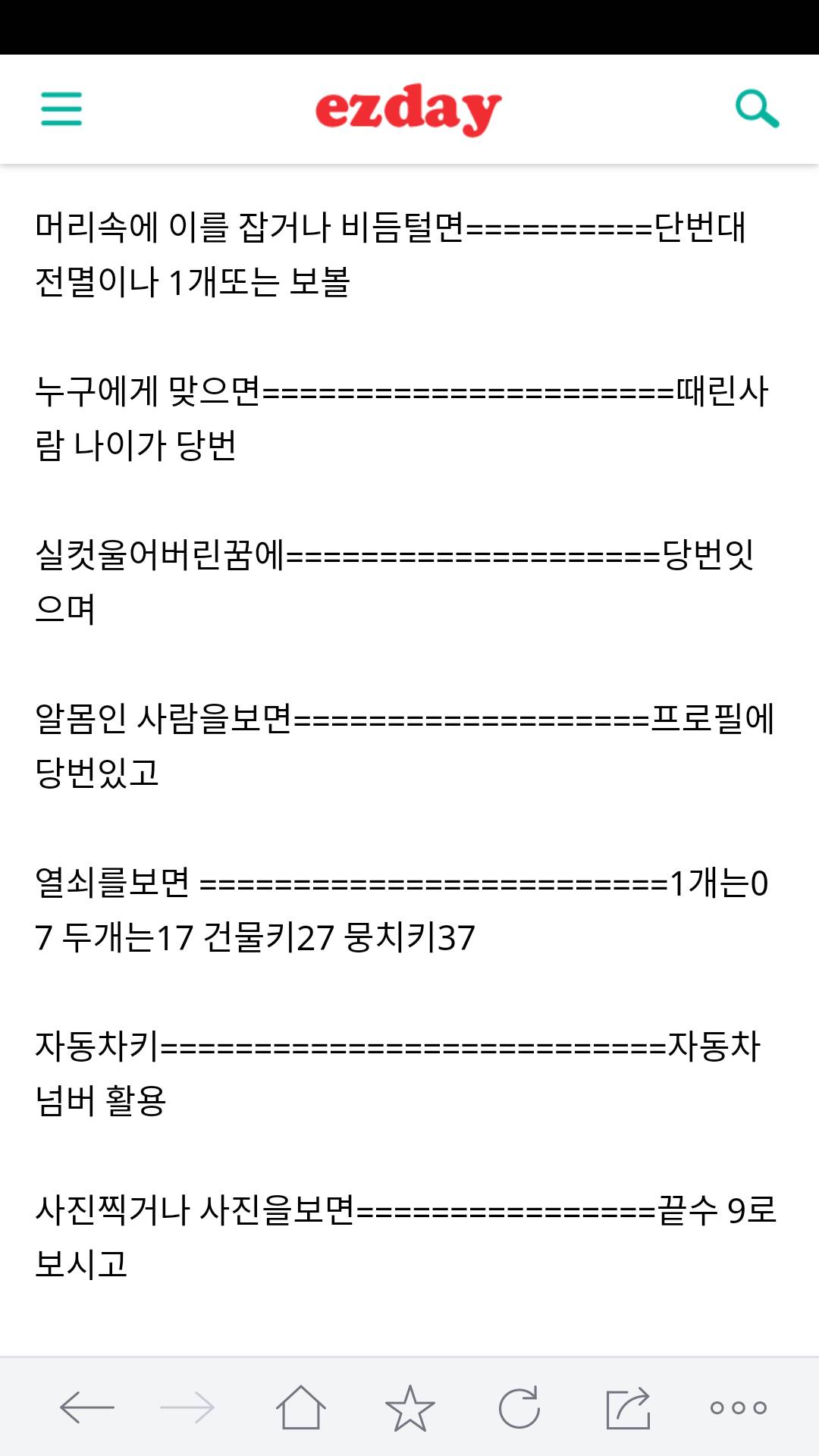Tap the ezday logo to go home
Screen dimensions: 819x1456
click(408, 109)
